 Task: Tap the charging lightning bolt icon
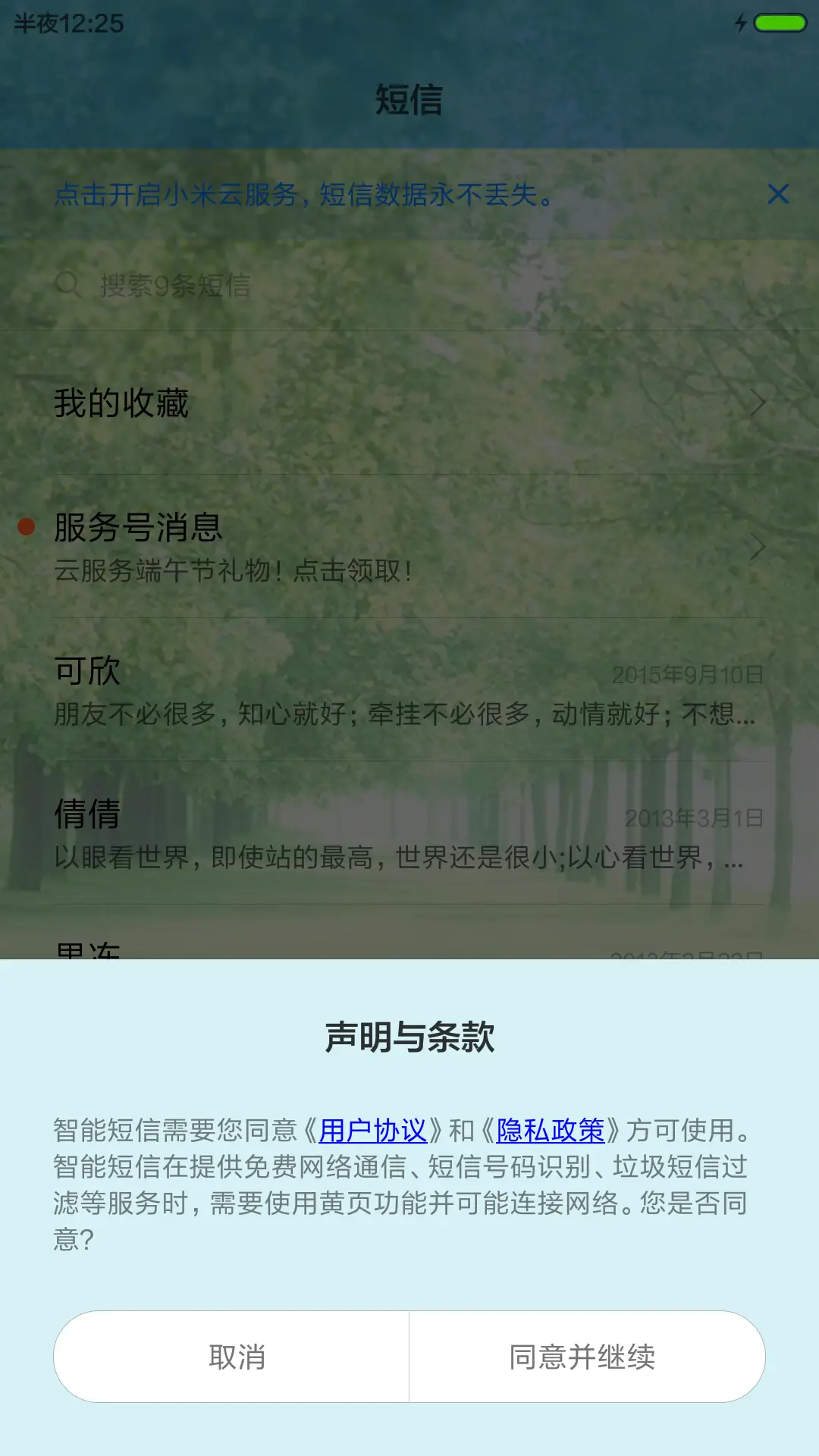pyautogui.click(x=741, y=23)
